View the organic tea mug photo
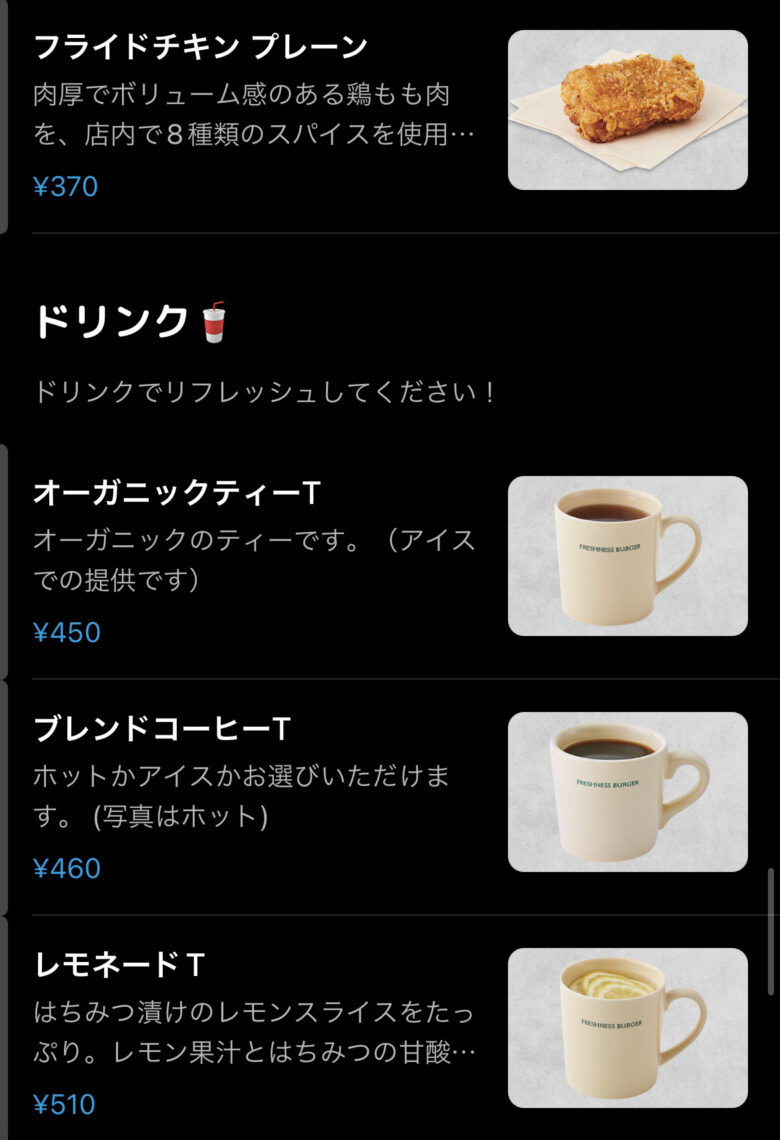The image size is (780, 1140). [x=627, y=556]
